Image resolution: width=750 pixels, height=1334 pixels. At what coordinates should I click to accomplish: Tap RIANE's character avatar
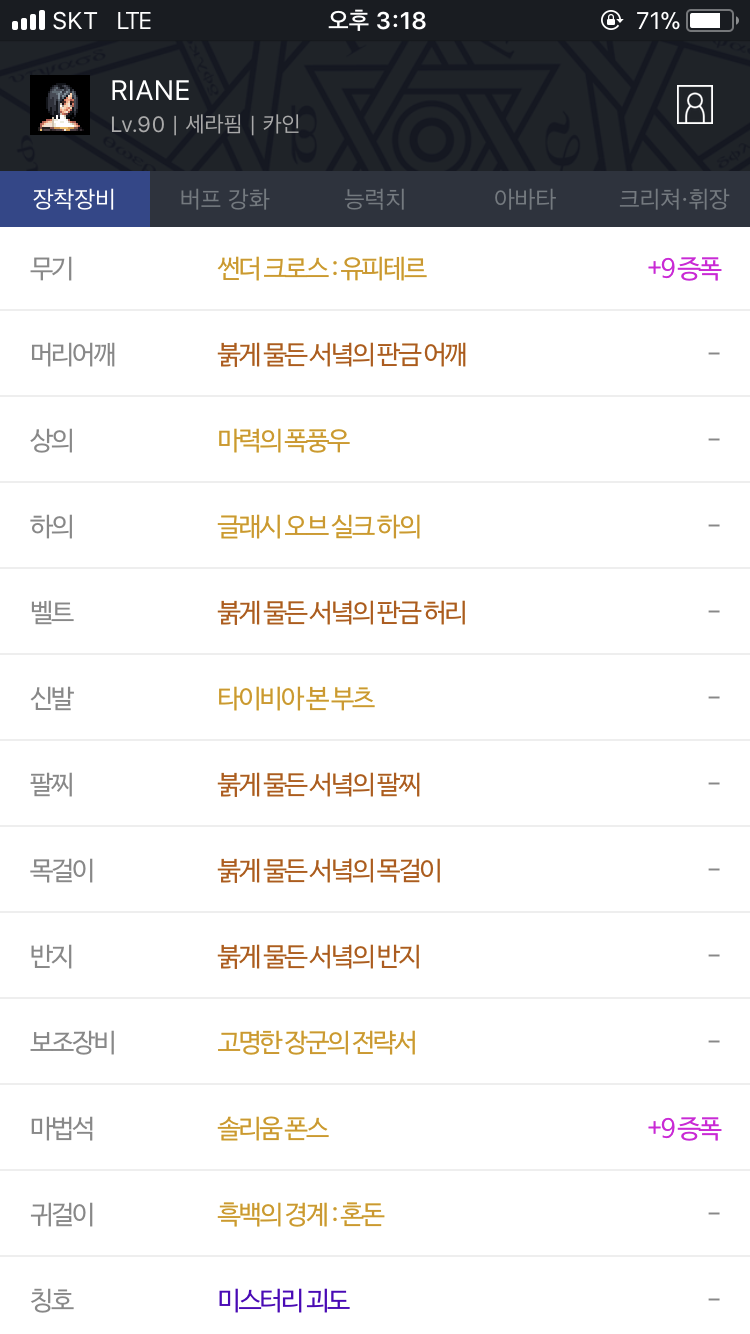pos(60,105)
